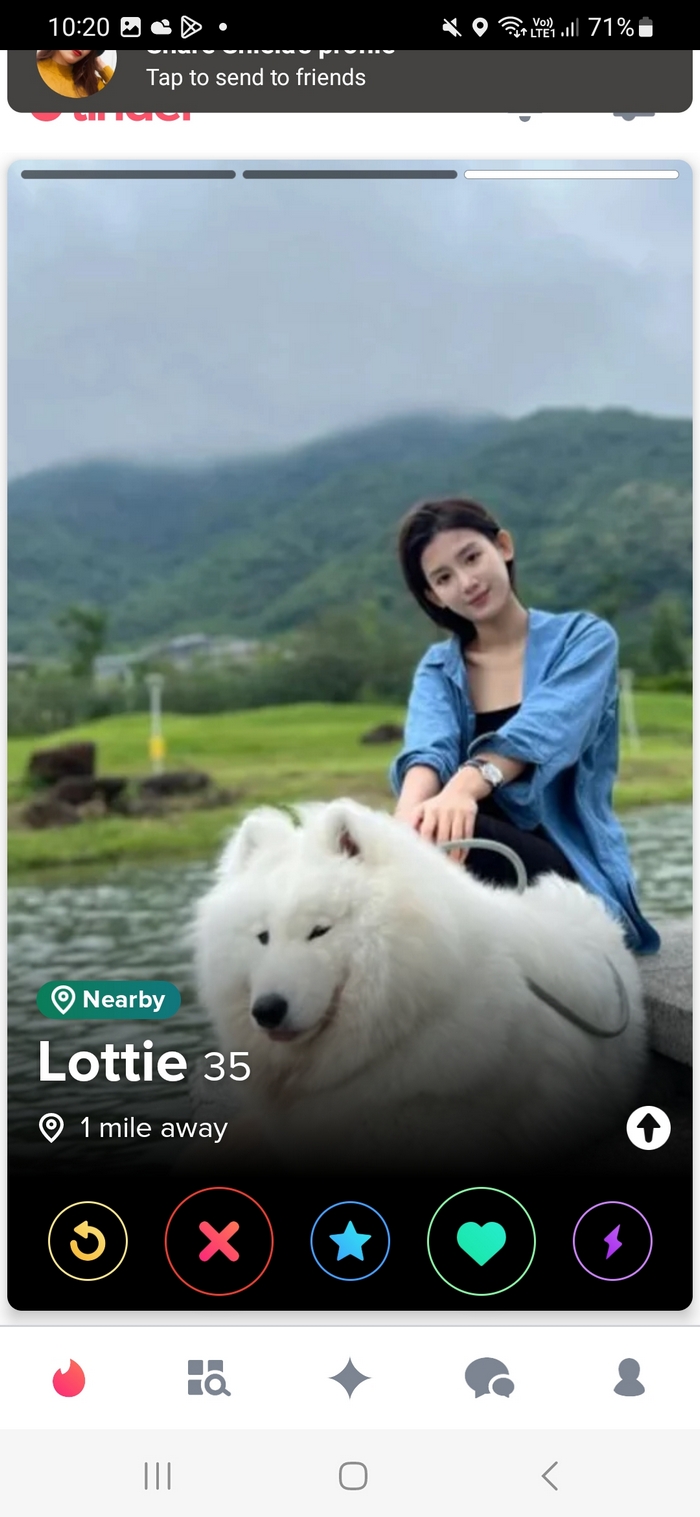Image resolution: width=700 pixels, height=1517 pixels.
Task: Open the messages tab
Action: click(489, 1379)
